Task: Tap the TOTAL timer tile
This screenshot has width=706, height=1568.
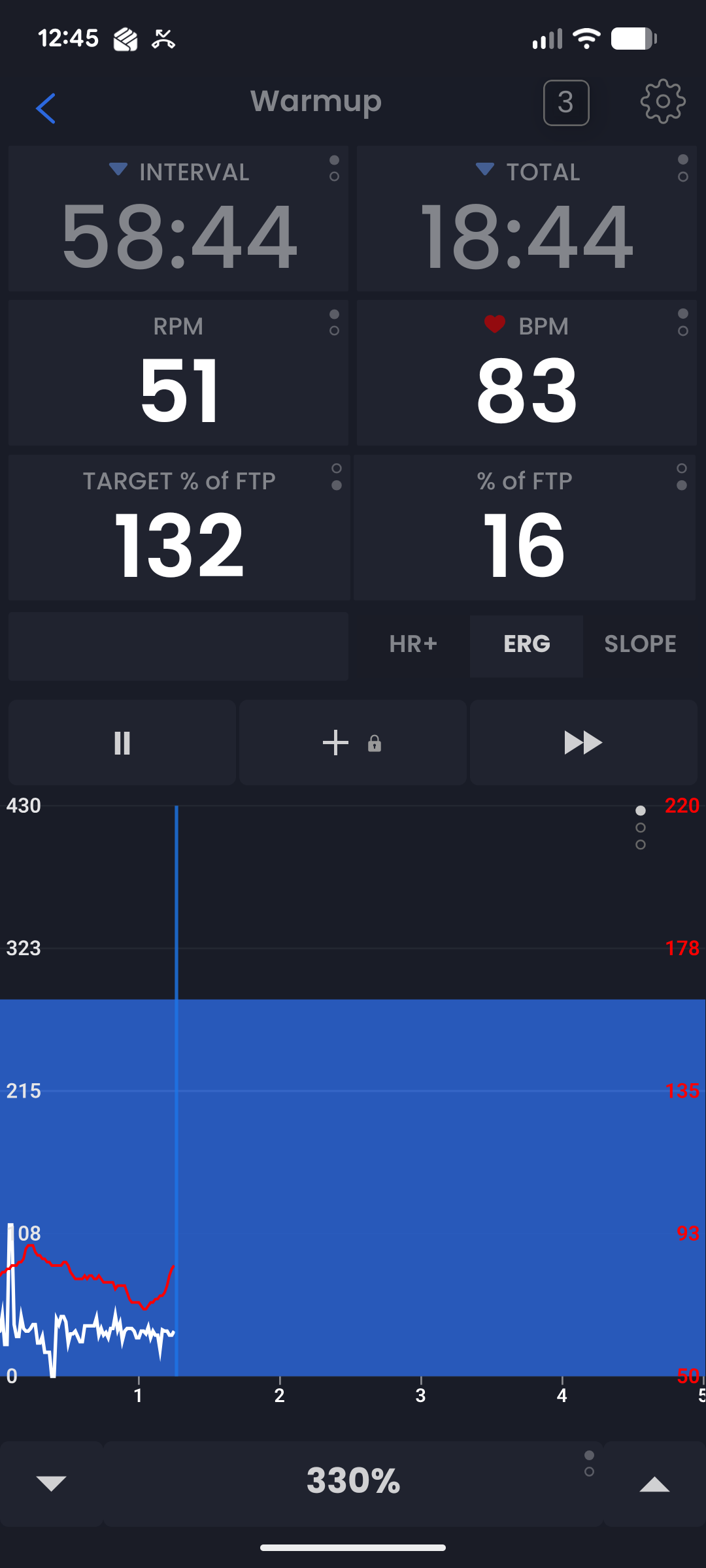Action: click(x=526, y=219)
